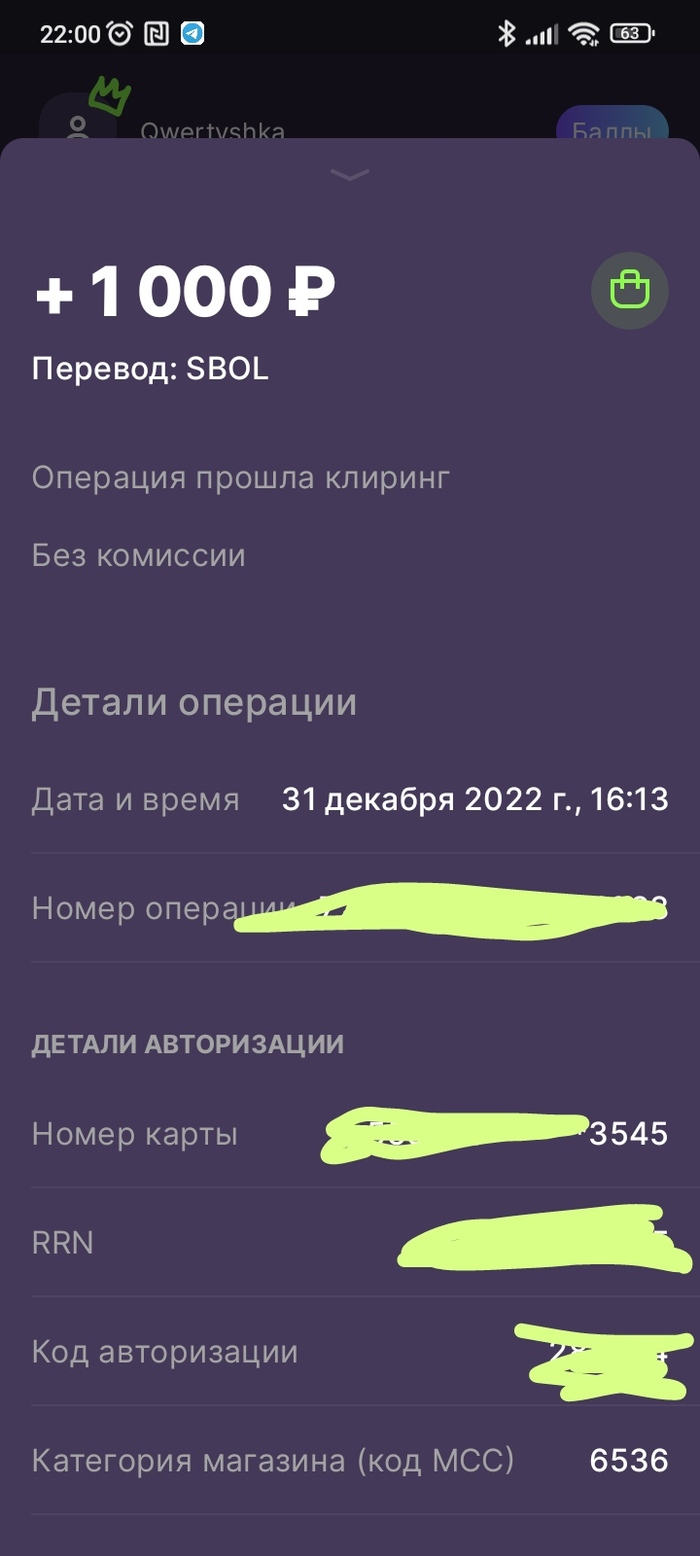
Task: Tap the green shopping bag category icon
Action: (629, 291)
